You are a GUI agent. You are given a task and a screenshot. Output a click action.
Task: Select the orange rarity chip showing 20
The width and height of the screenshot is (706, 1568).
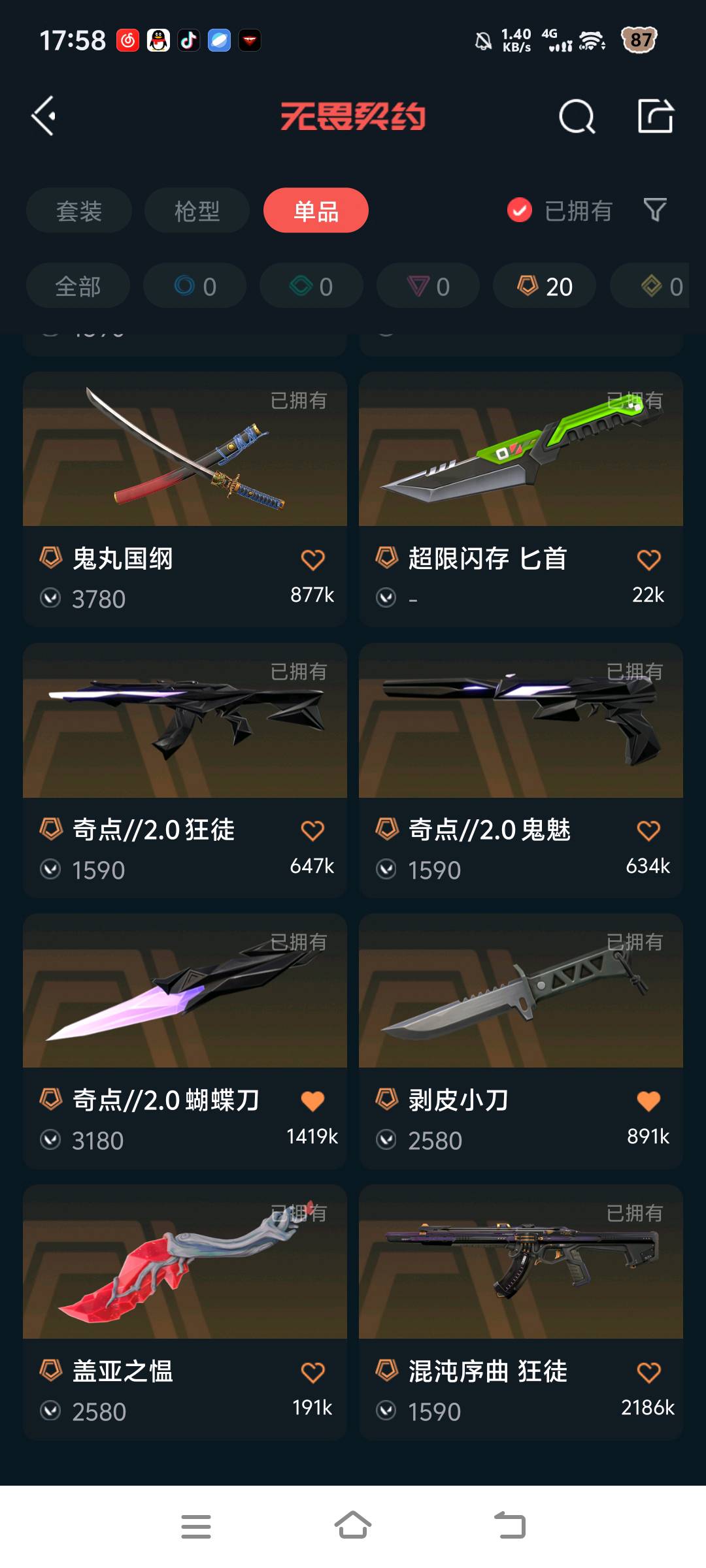pyautogui.click(x=545, y=286)
